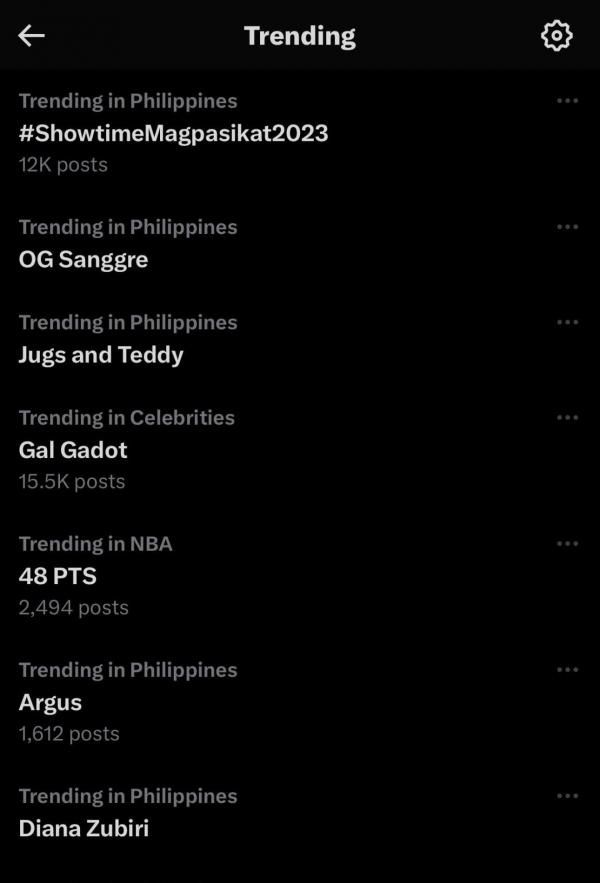Open the Jugs and Teddy trend
The image size is (600, 883).
coord(101,354)
